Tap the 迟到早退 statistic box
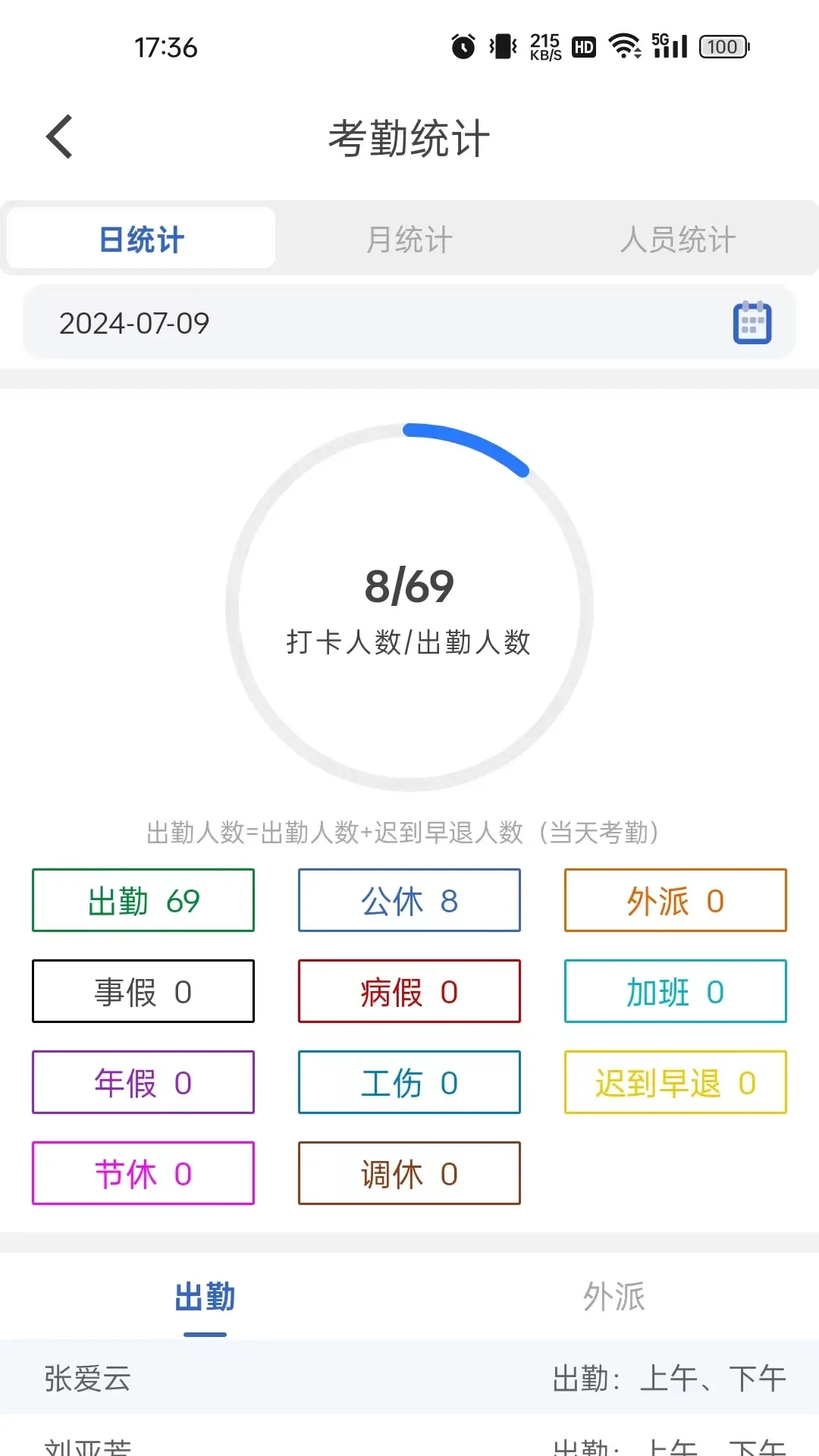The width and height of the screenshot is (819, 1456). point(674,1083)
